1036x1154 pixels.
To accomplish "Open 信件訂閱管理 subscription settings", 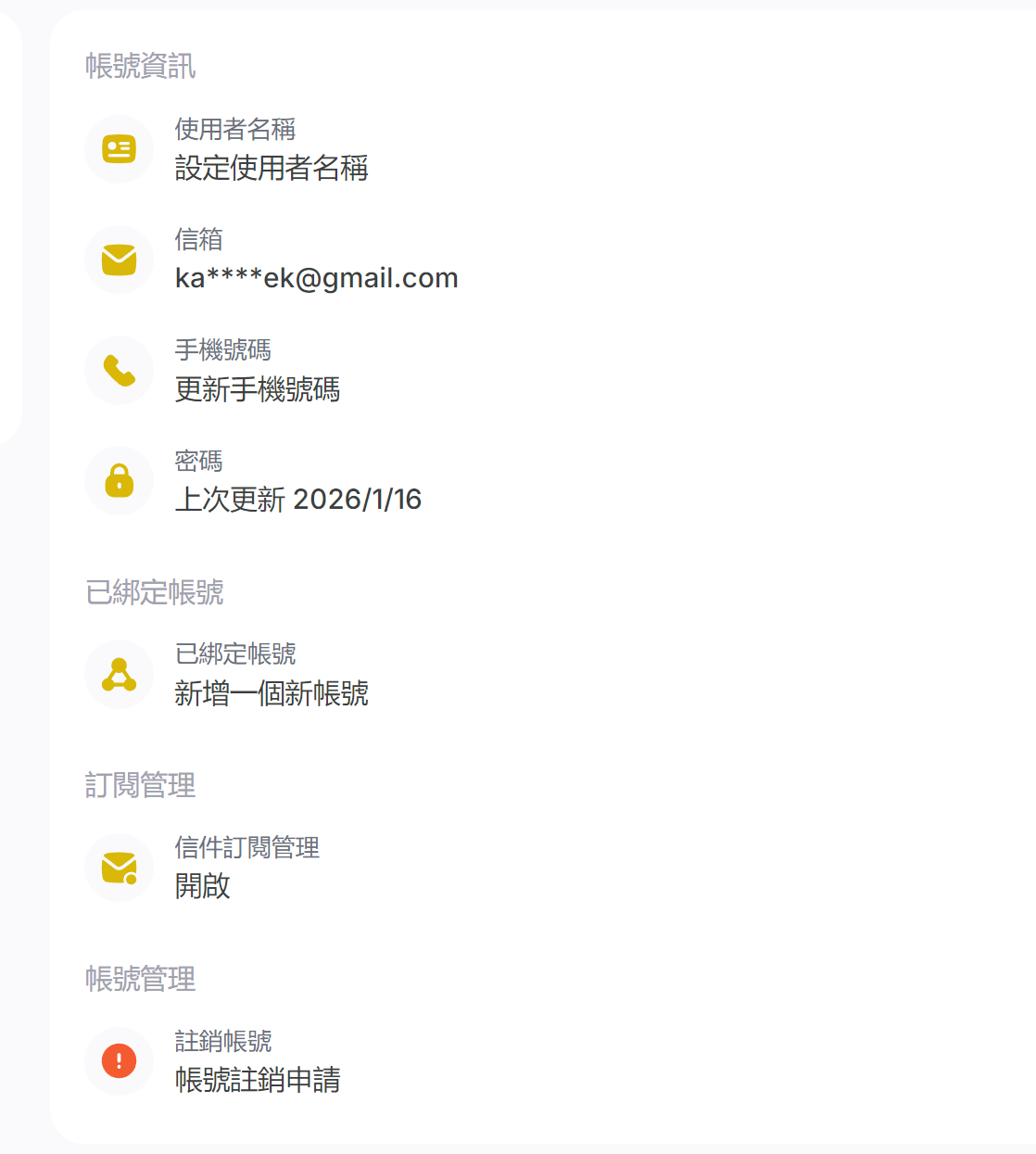I will (246, 868).
